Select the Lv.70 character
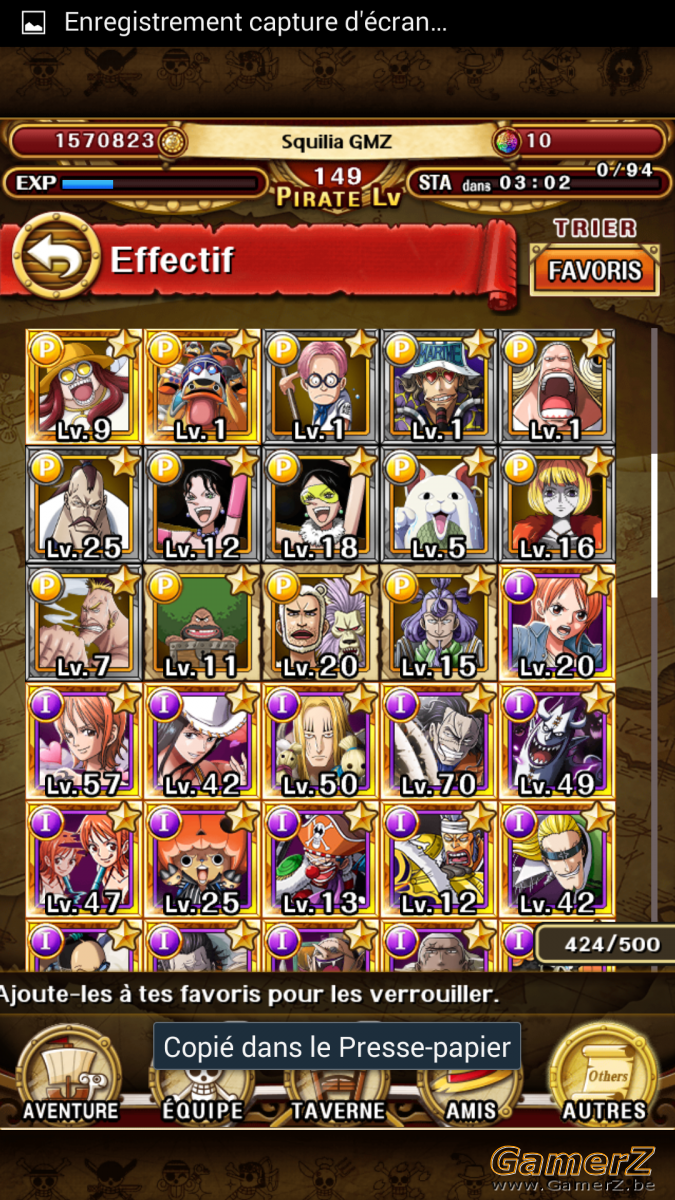This screenshot has width=675, height=1200. [x=440, y=742]
